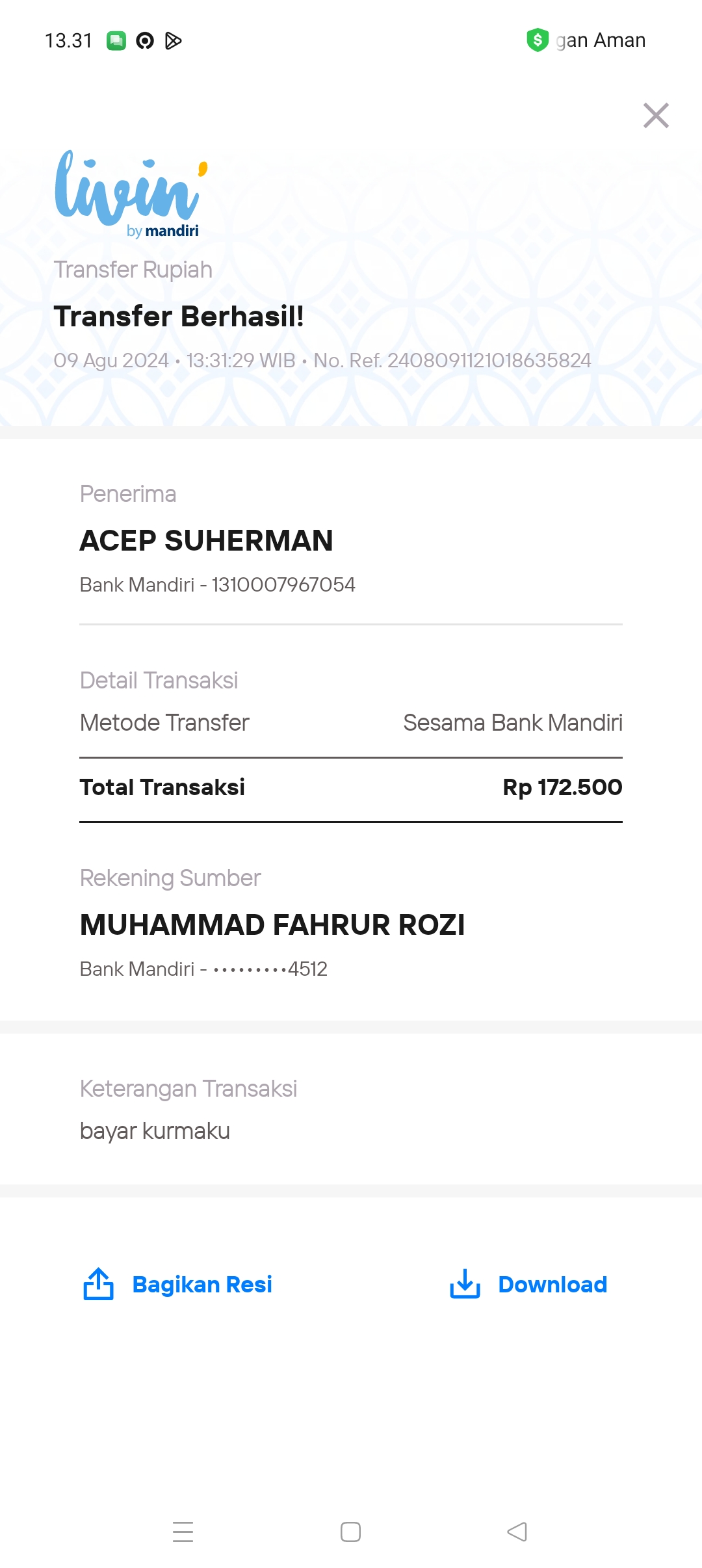This screenshot has width=702, height=1568.
Task: Open recent apps from the navigation bar
Action: click(183, 1532)
